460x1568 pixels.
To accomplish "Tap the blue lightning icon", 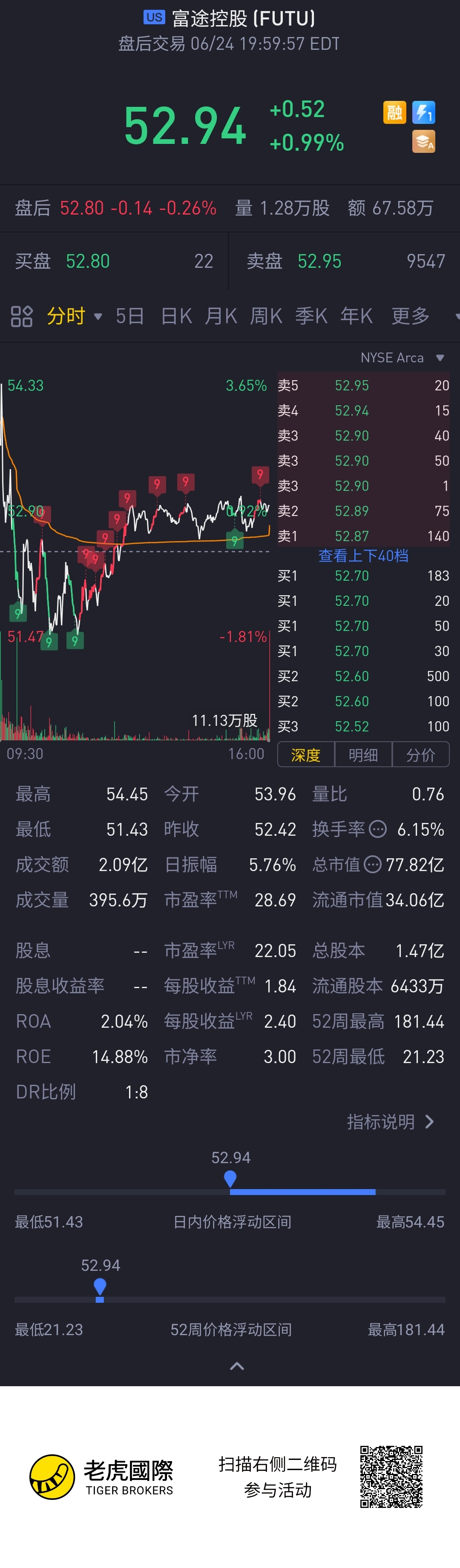I will 423,112.
